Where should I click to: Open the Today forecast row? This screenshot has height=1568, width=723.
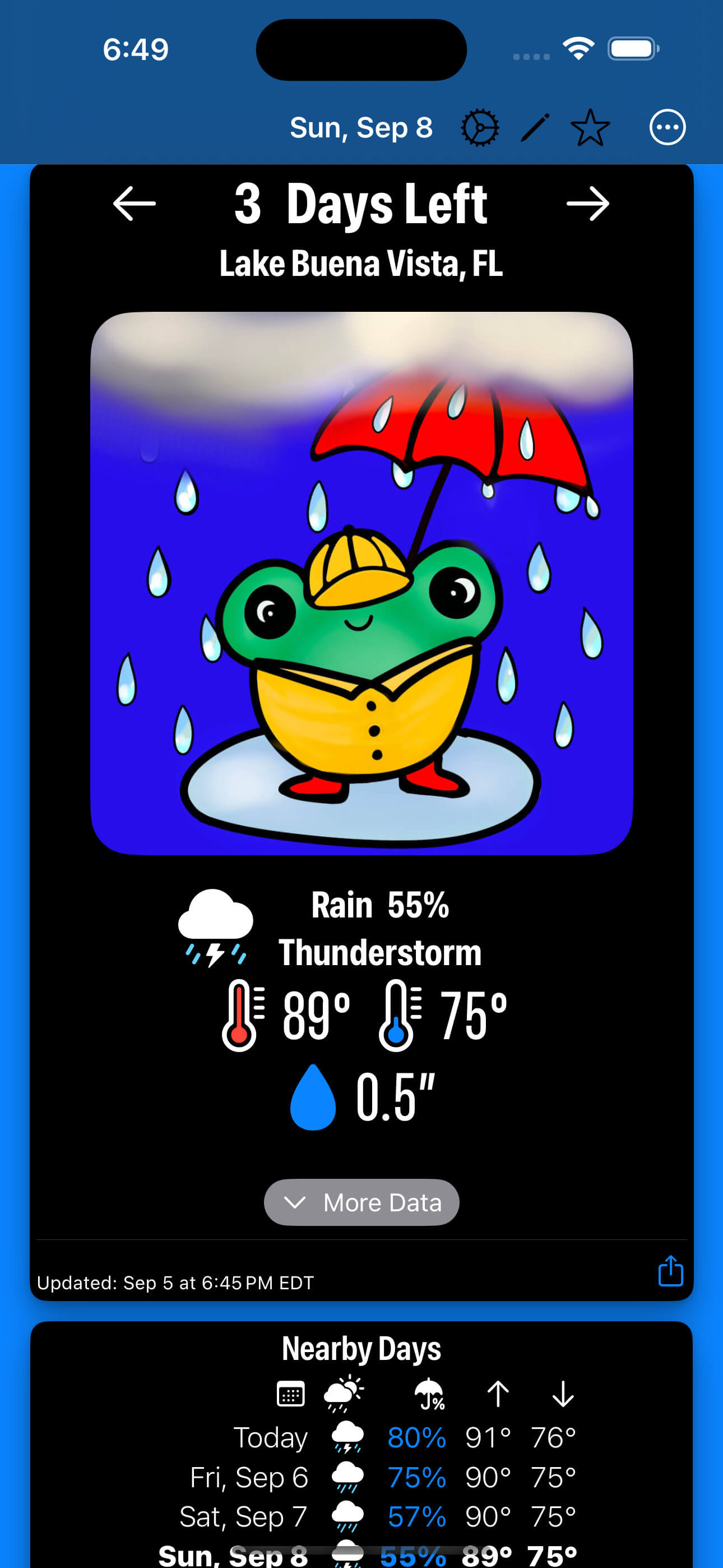(405, 1438)
